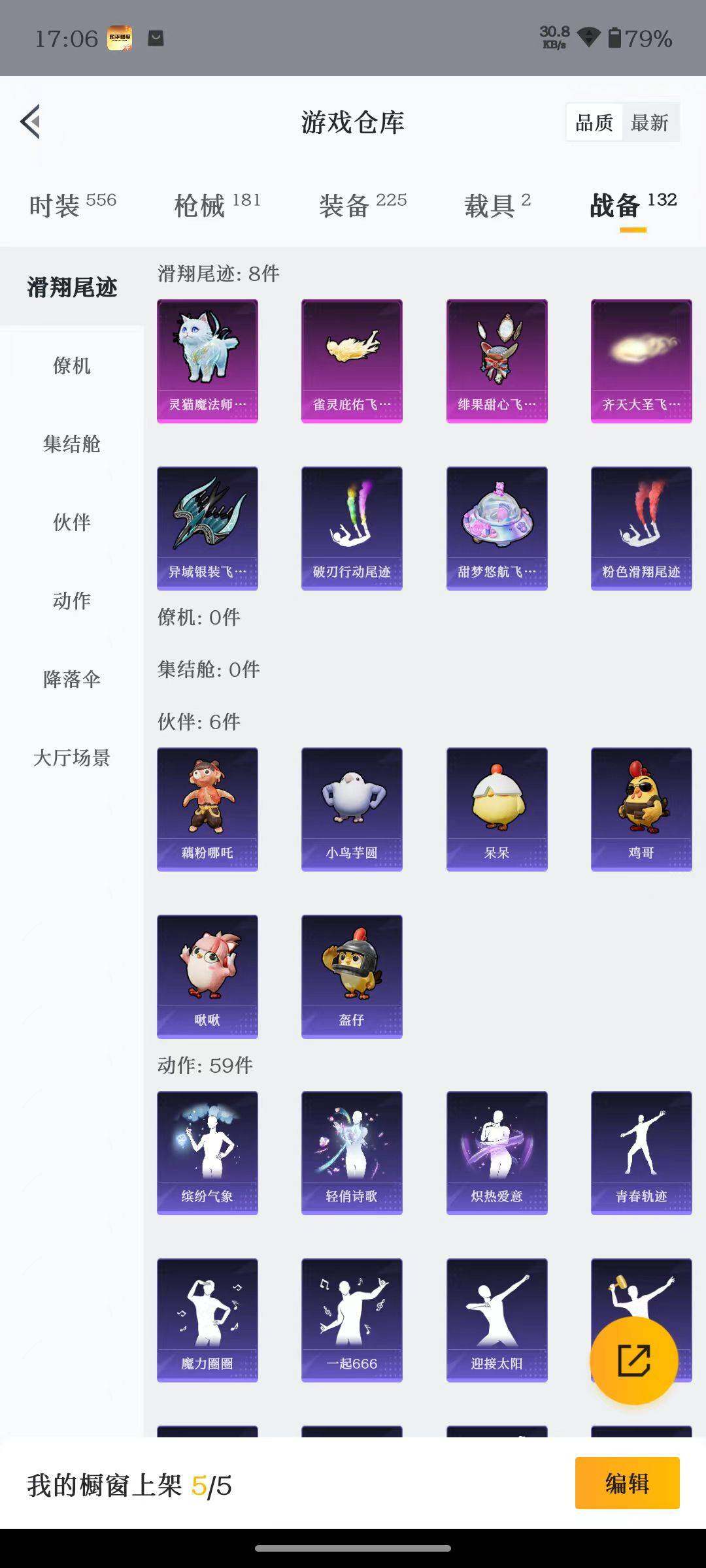Jump to the 伙伴 category
Viewport: 706px width, 1568px height.
tap(72, 522)
